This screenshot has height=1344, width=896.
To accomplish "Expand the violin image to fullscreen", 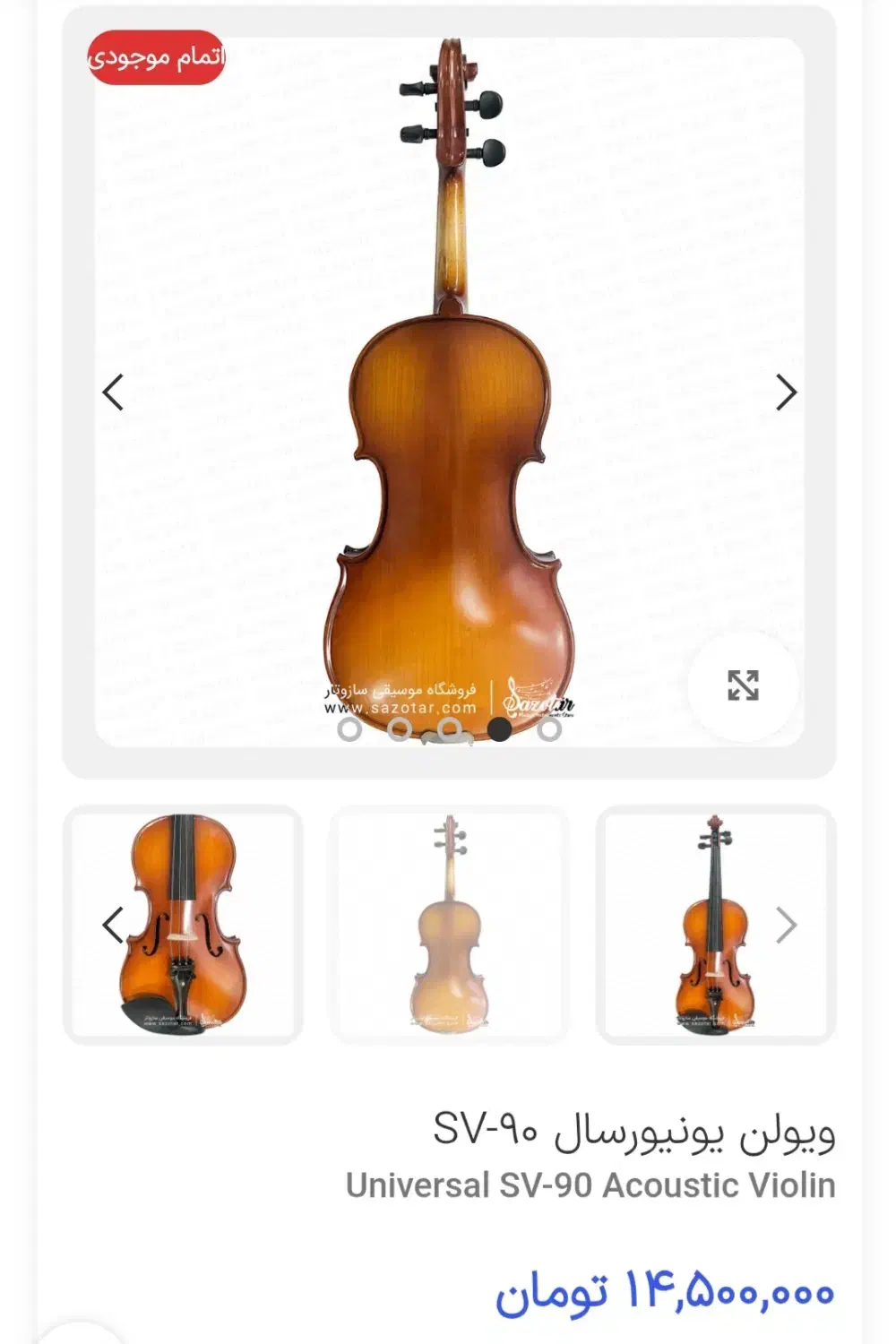I will tap(743, 685).
